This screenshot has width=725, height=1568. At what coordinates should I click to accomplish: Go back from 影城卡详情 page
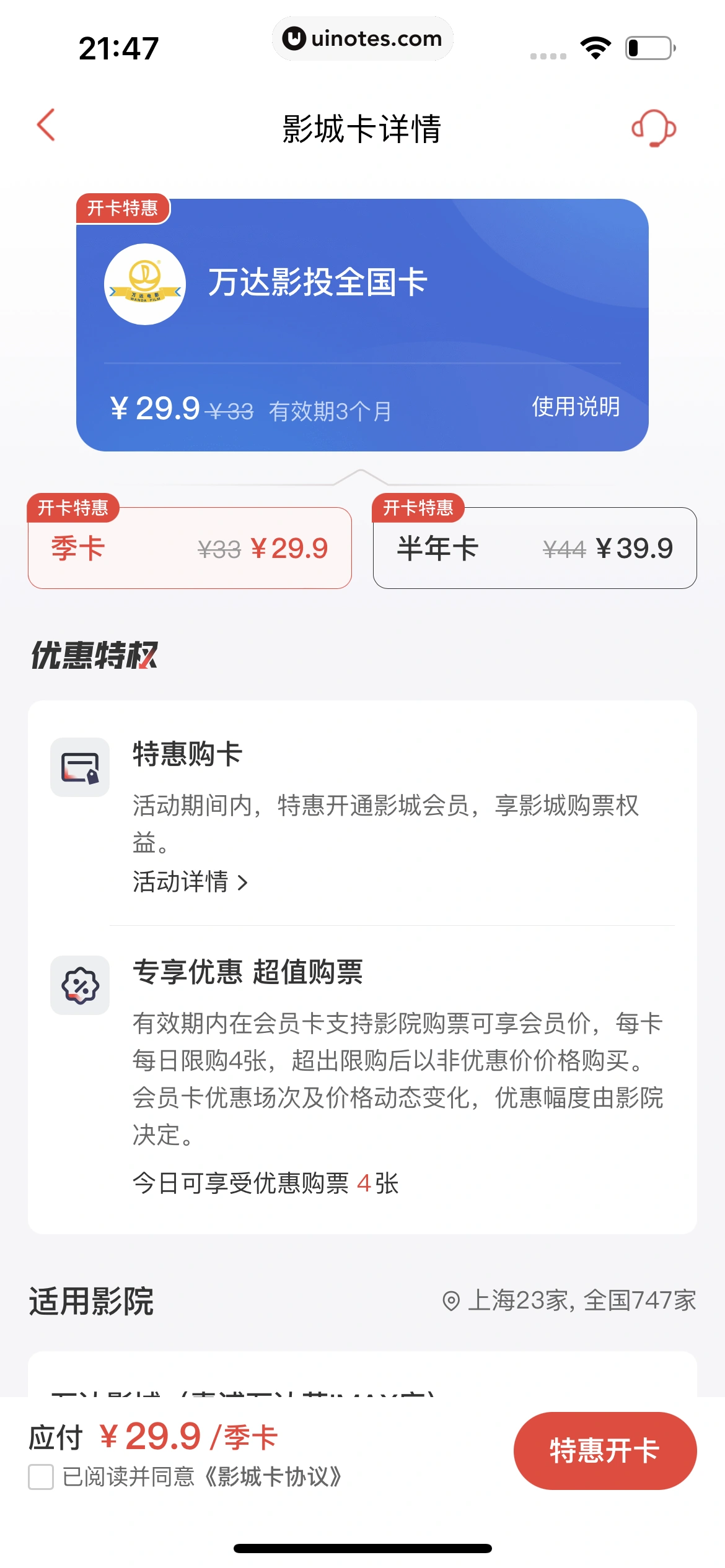[x=46, y=126]
